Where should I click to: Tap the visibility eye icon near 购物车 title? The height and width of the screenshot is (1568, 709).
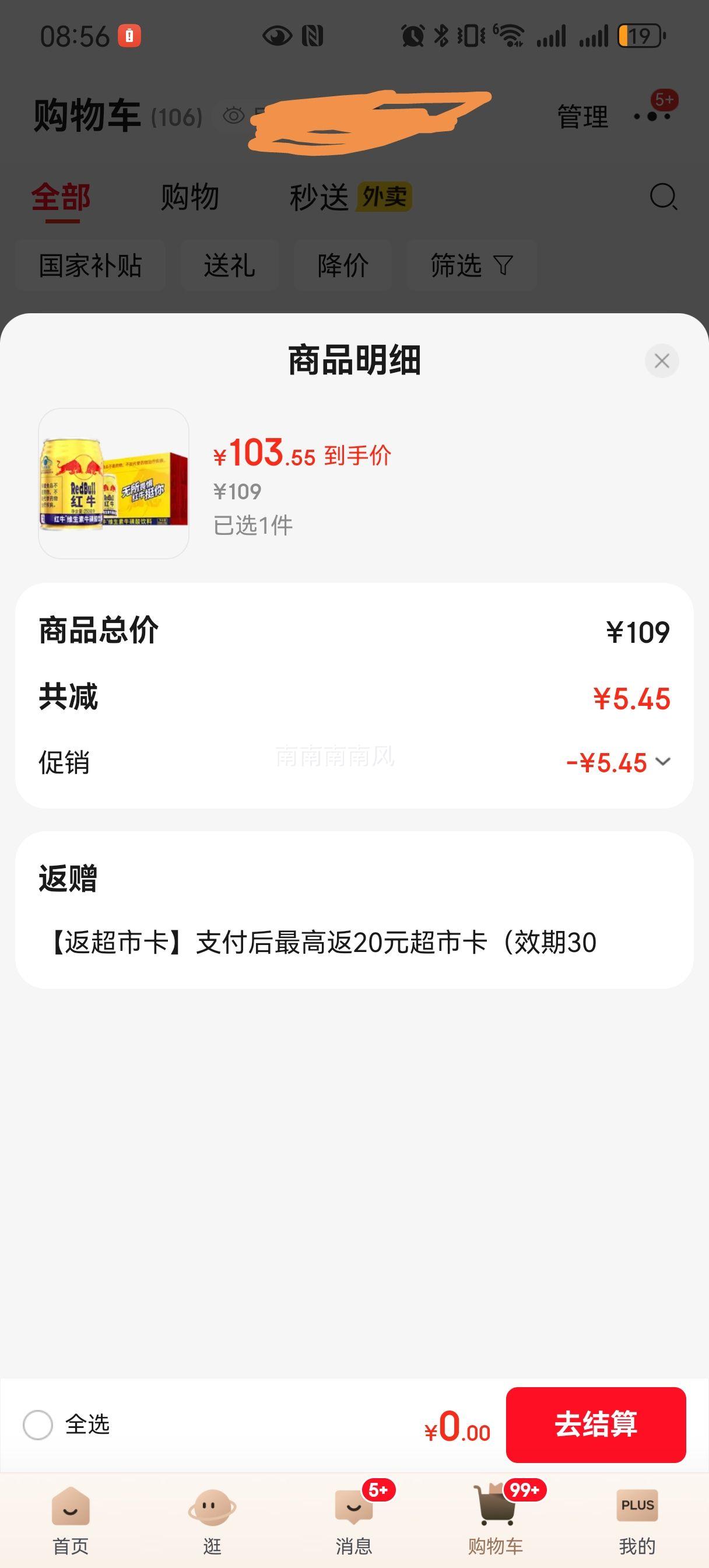click(x=233, y=117)
